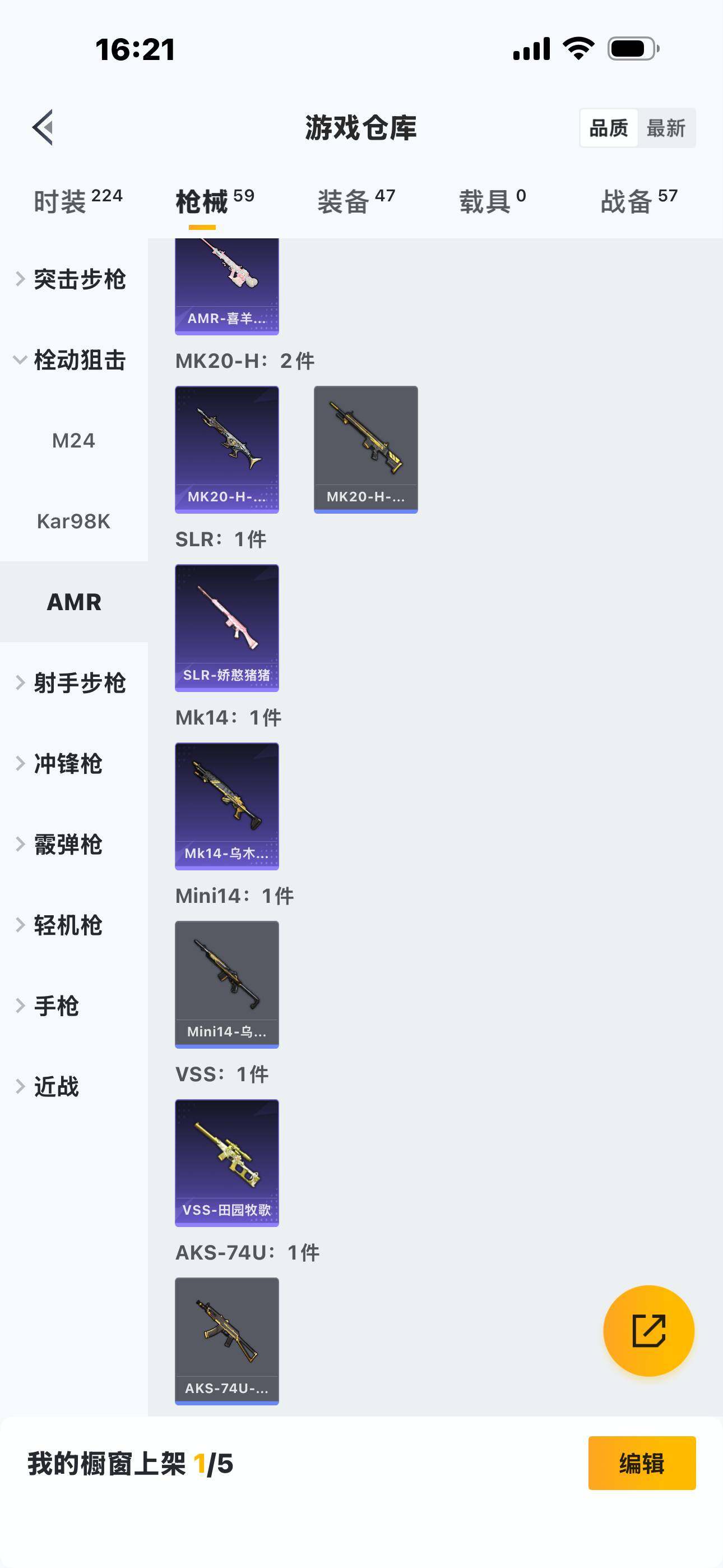Switch to the 战备 tab
The width and height of the screenshot is (723, 1568).
point(638,201)
